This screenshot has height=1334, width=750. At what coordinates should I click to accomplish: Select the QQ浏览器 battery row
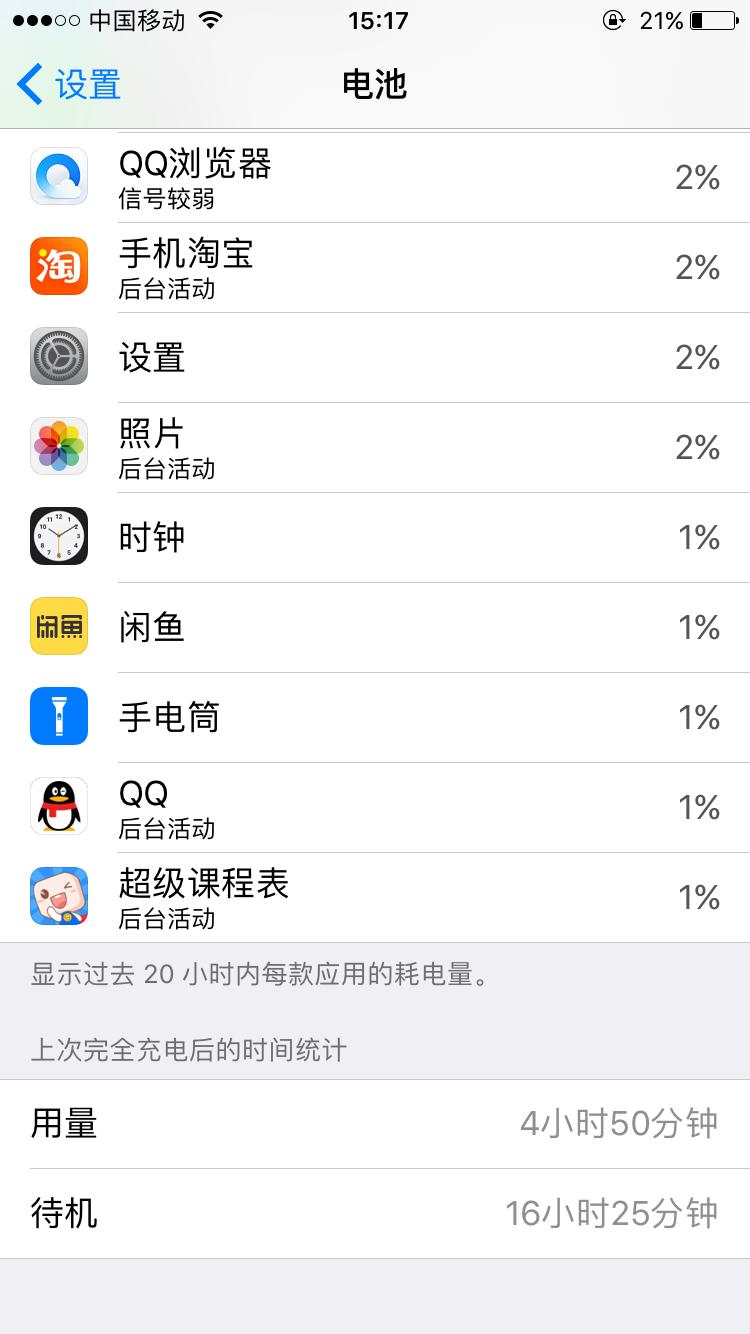(375, 176)
